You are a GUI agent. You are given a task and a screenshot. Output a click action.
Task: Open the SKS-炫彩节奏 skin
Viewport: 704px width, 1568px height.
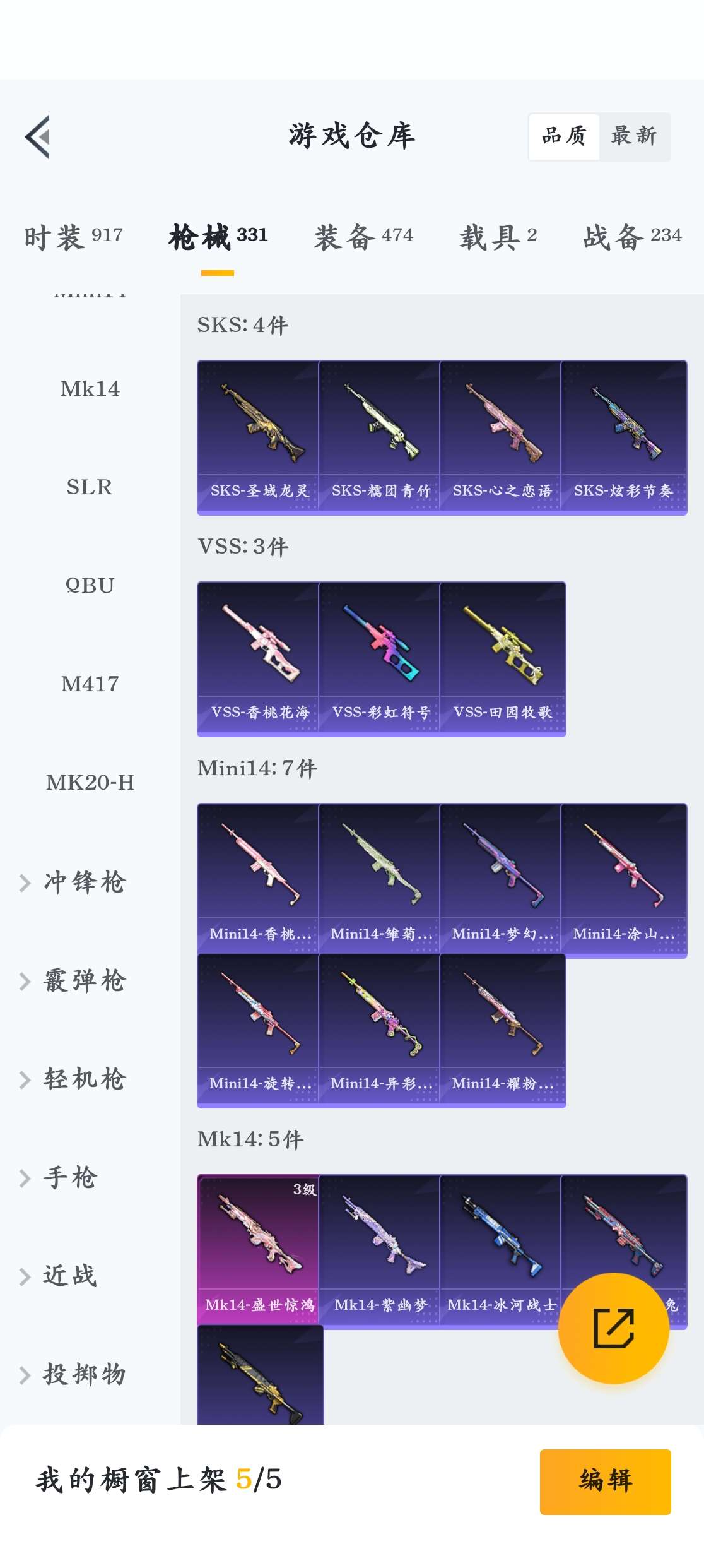(x=623, y=437)
